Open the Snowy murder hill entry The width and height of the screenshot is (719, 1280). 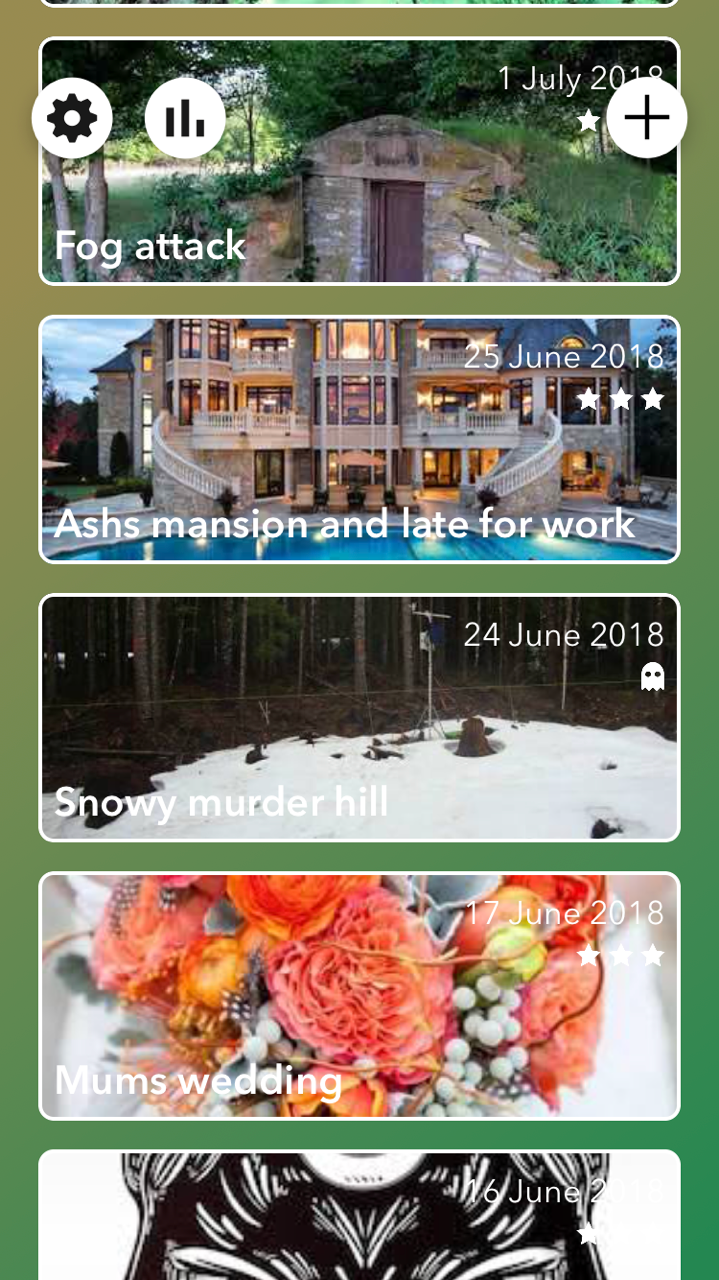pyautogui.click(x=360, y=718)
